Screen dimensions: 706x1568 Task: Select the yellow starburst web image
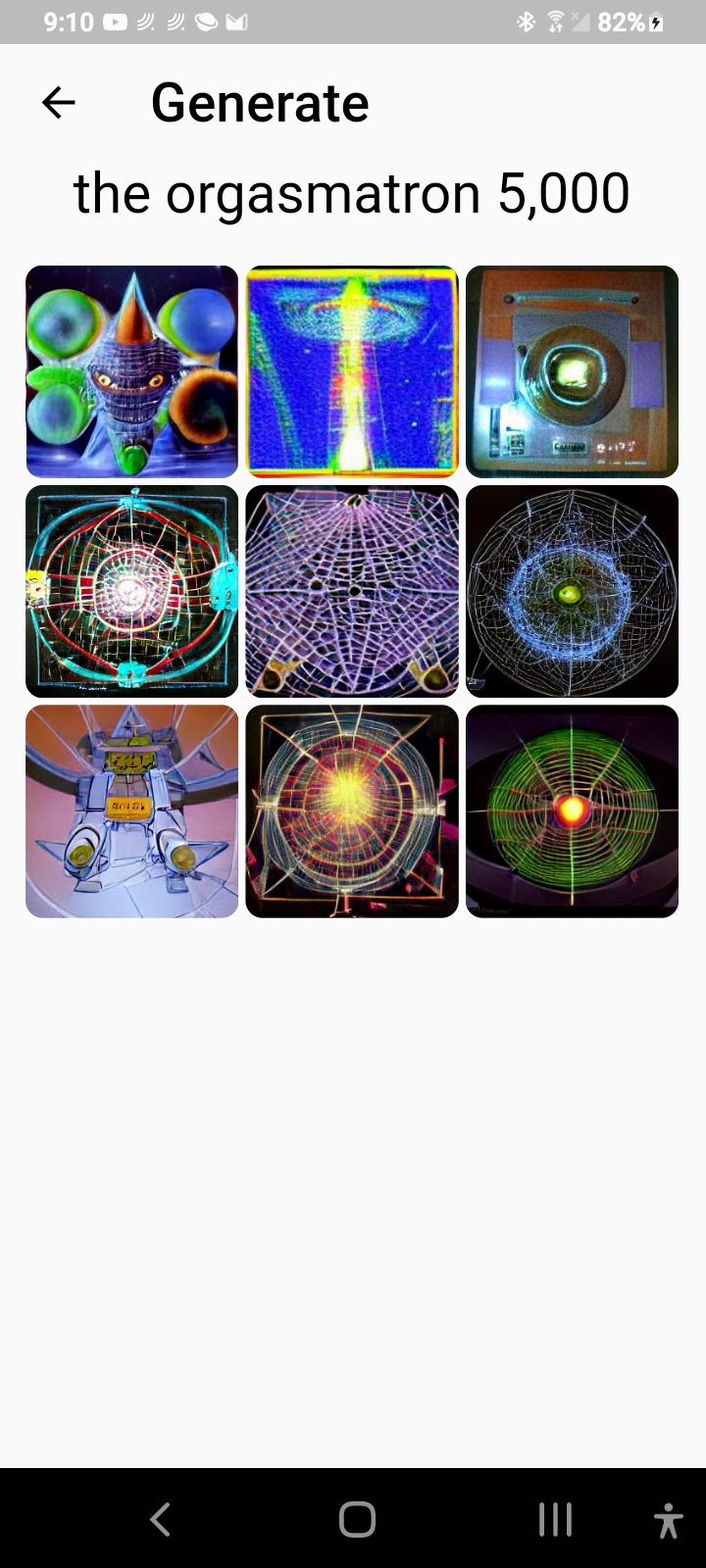352,811
